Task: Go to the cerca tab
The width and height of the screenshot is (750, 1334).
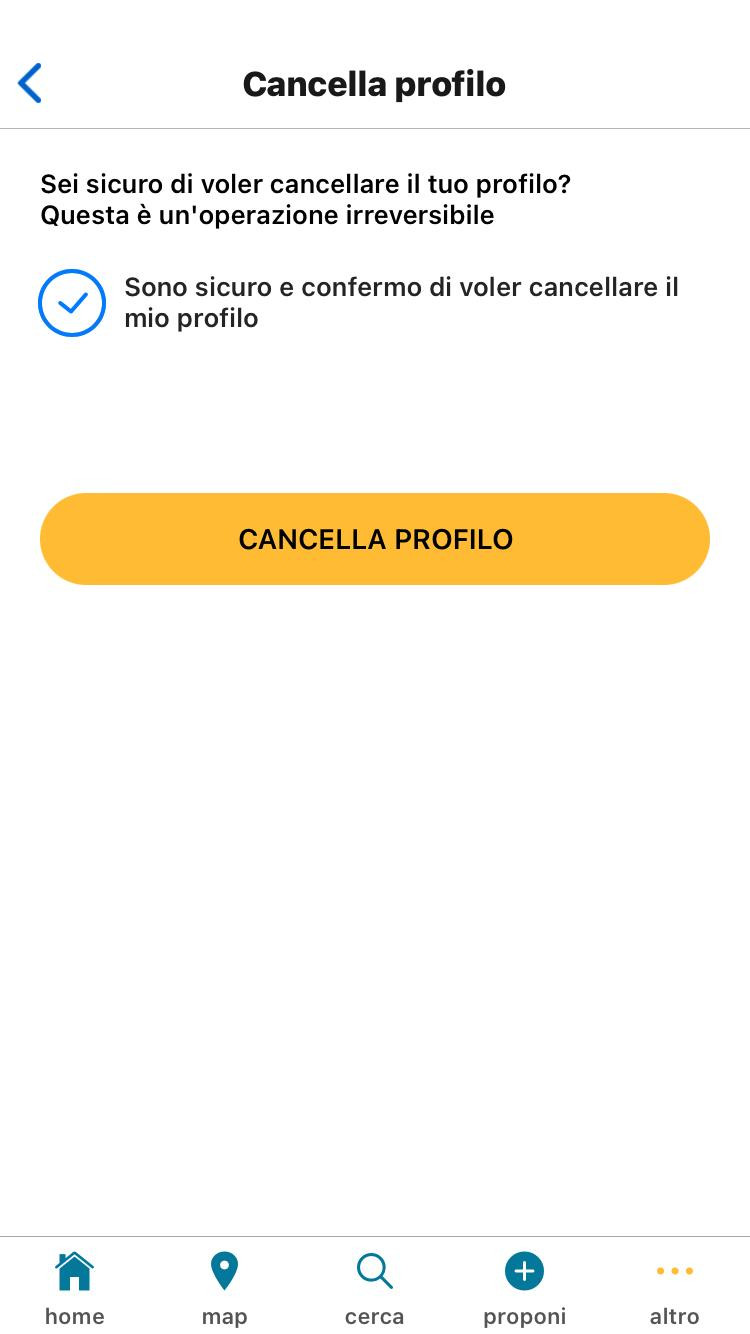Action: [x=375, y=1289]
